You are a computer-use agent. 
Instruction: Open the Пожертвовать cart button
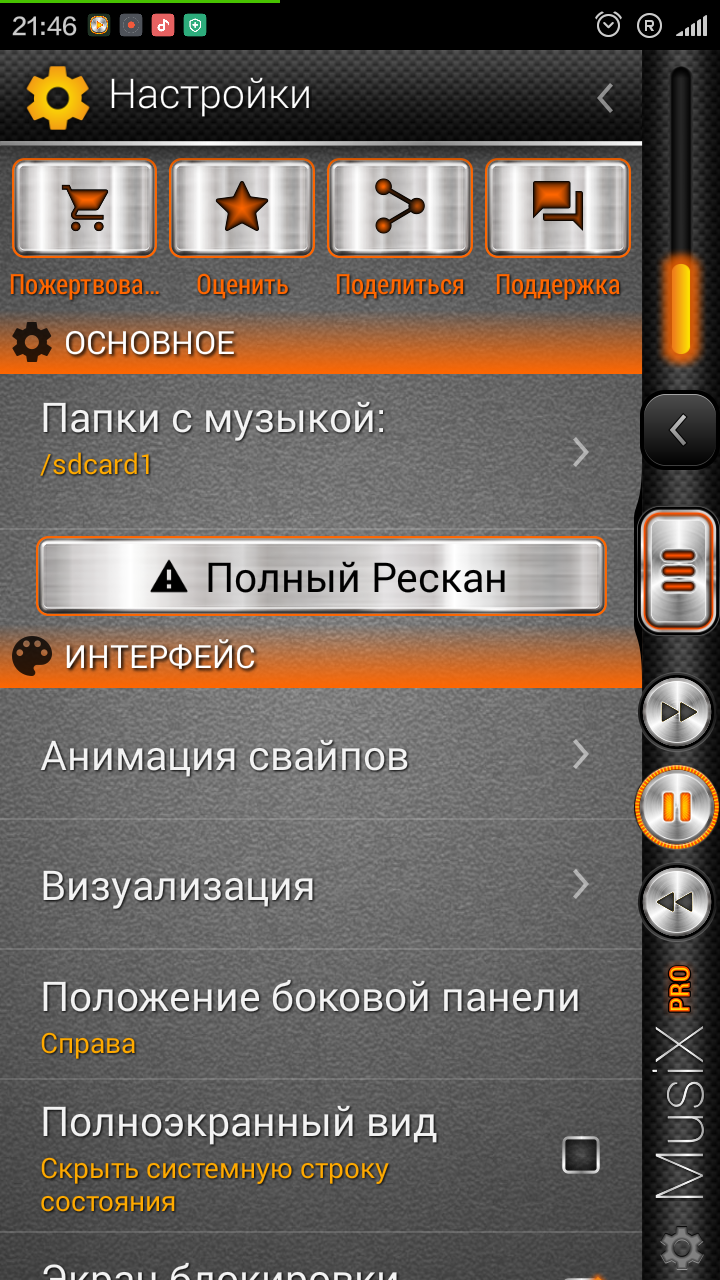pyautogui.click(x=84, y=209)
